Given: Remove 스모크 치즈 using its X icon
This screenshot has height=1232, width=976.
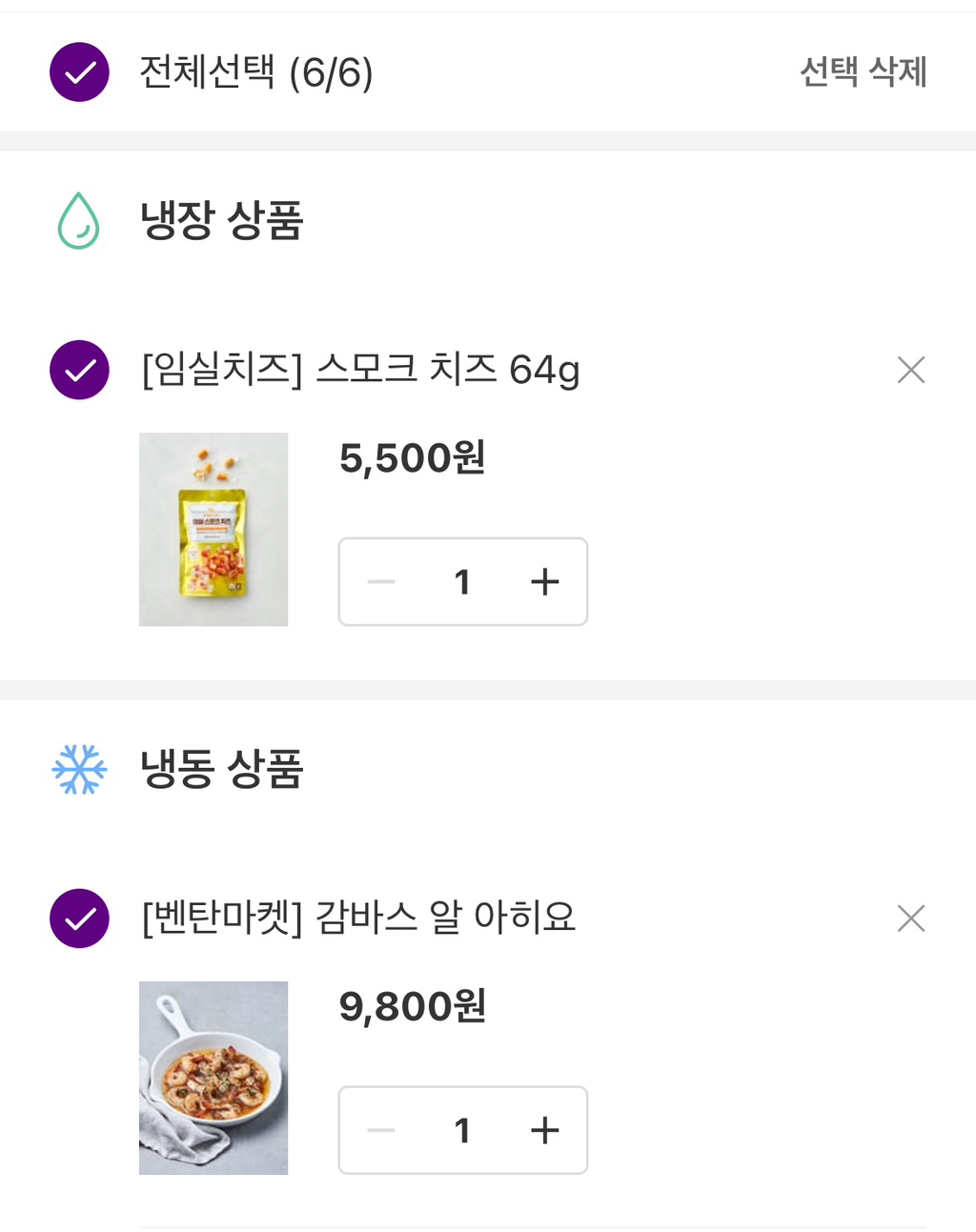Looking at the screenshot, I should pyautogui.click(x=910, y=370).
